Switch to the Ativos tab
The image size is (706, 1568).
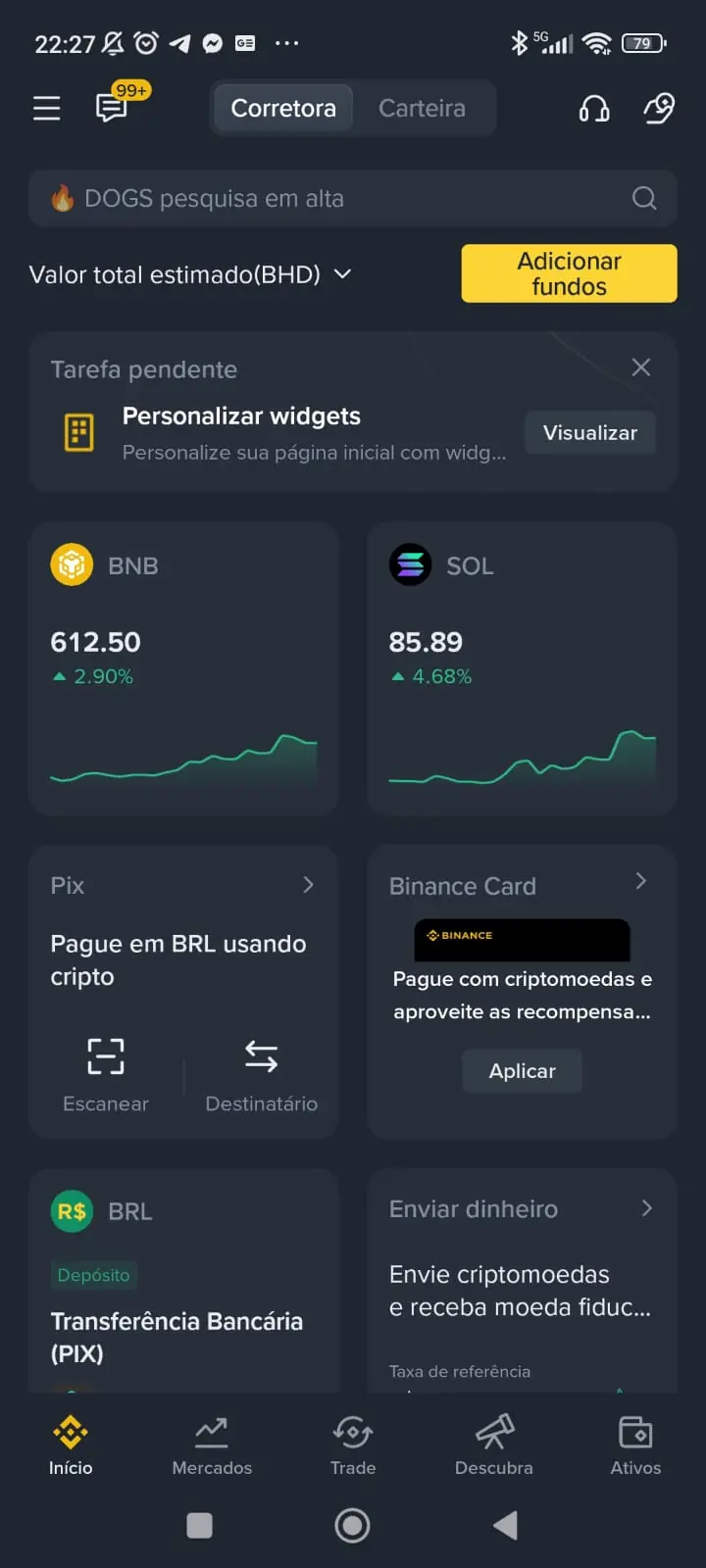tap(635, 1445)
